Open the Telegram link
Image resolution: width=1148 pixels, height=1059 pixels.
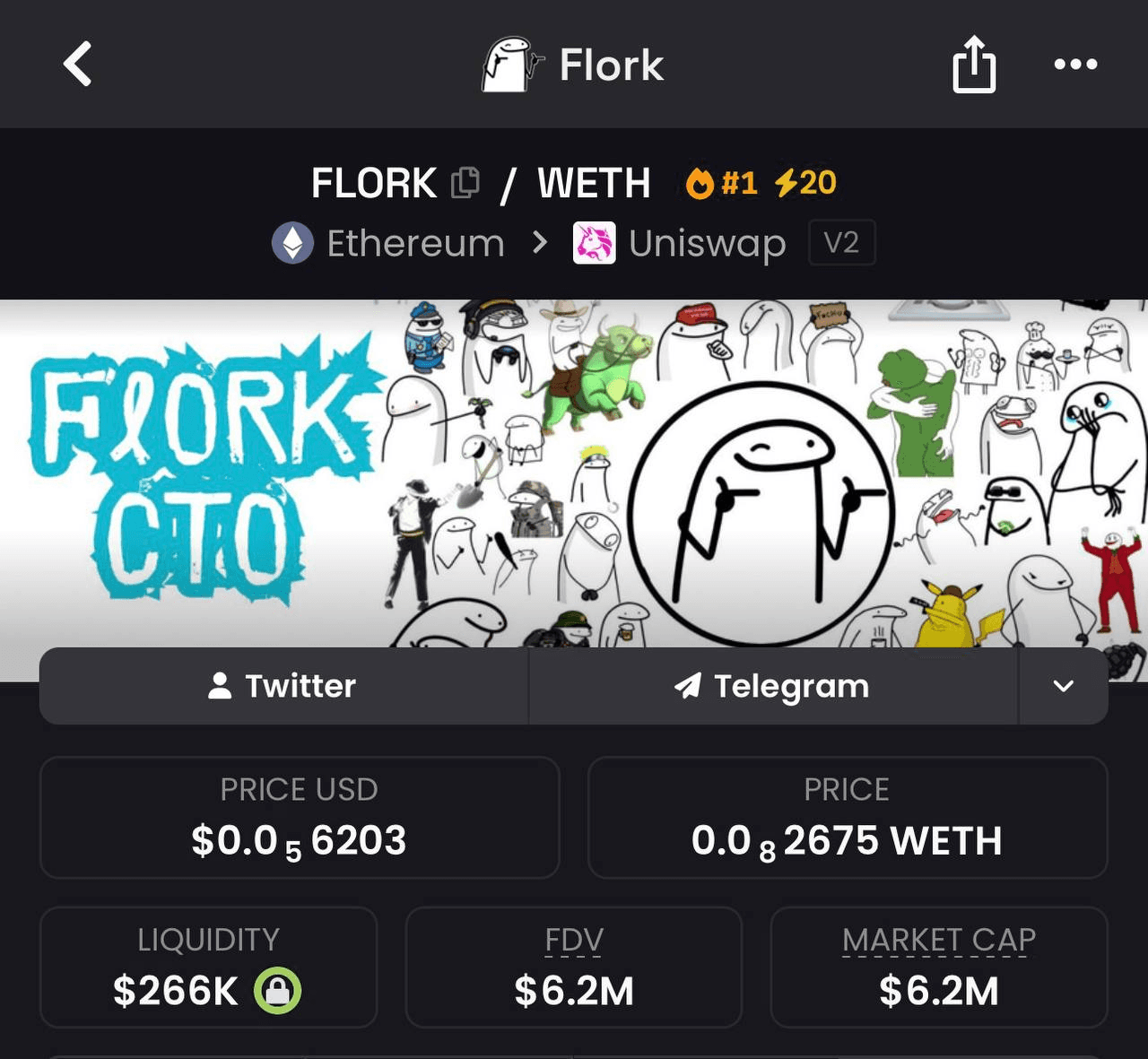(773, 686)
